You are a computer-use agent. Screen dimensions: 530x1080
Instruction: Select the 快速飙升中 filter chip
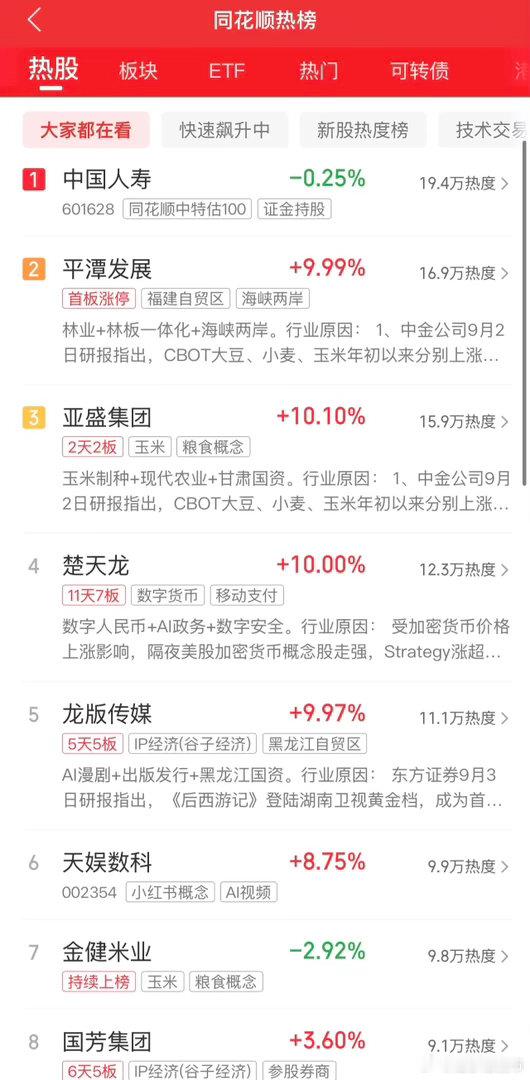225,130
